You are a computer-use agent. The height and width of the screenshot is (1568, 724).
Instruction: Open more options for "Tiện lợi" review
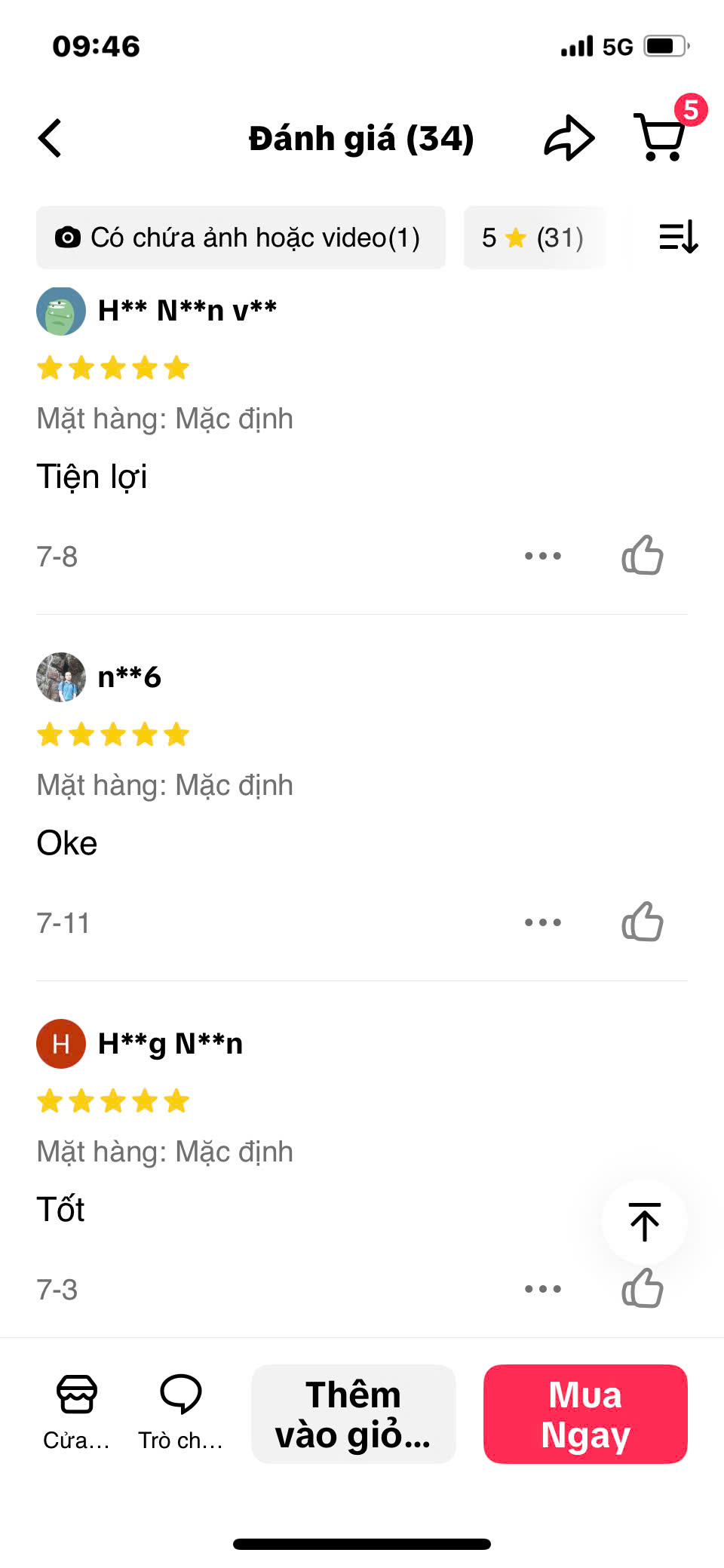click(x=543, y=556)
